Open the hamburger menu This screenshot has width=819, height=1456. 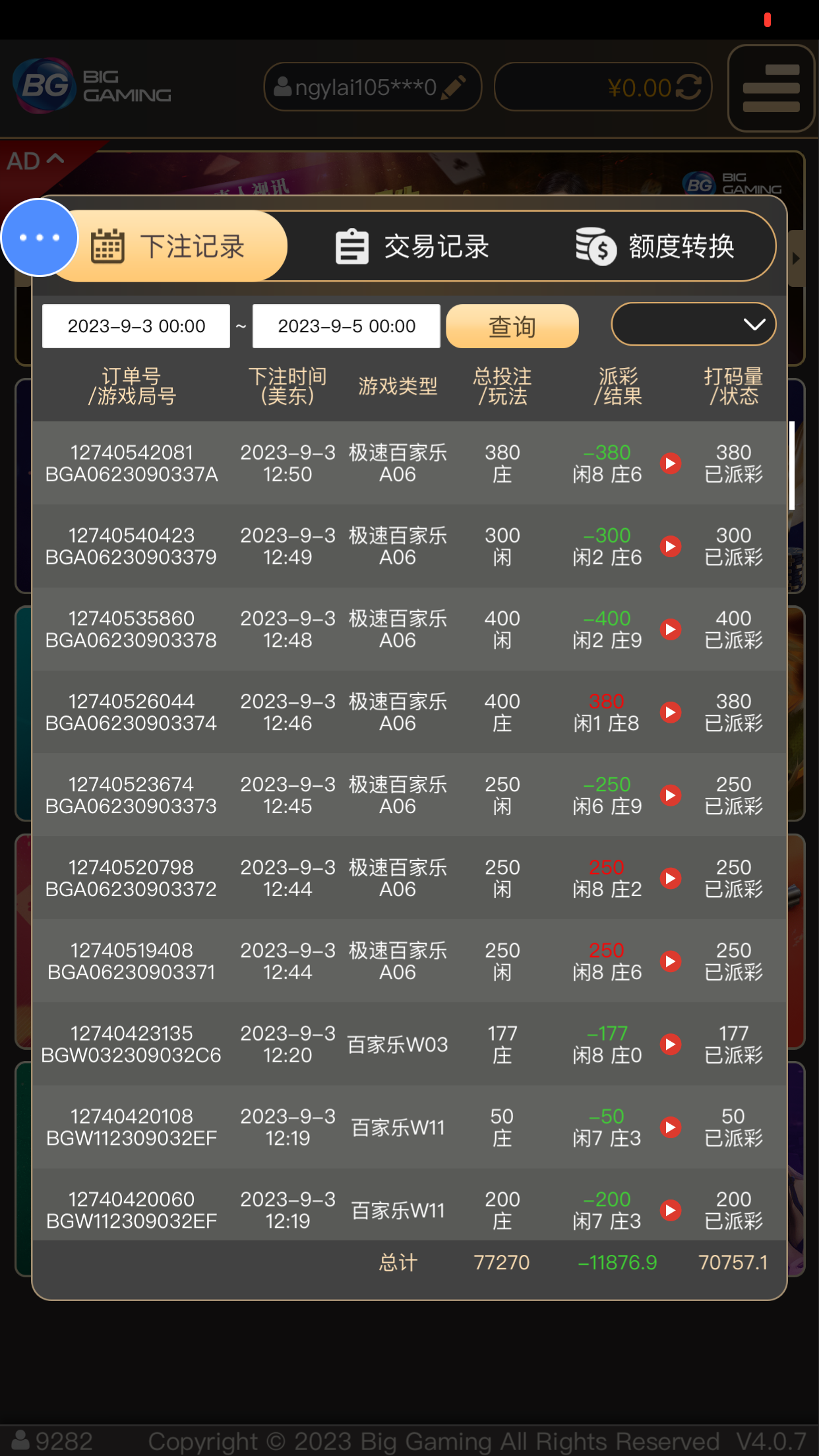(770, 88)
